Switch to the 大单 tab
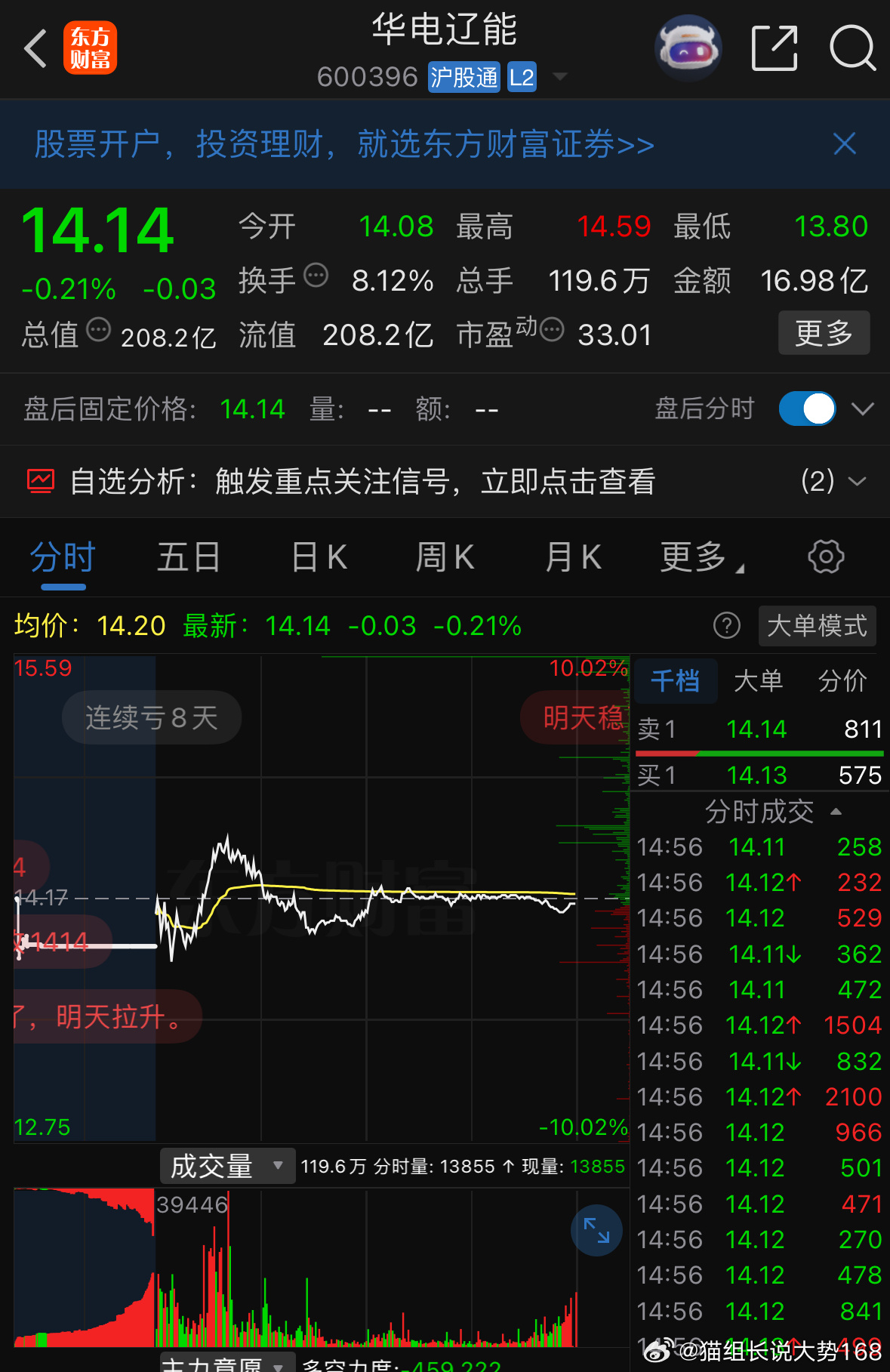890x1372 pixels. point(758,681)
